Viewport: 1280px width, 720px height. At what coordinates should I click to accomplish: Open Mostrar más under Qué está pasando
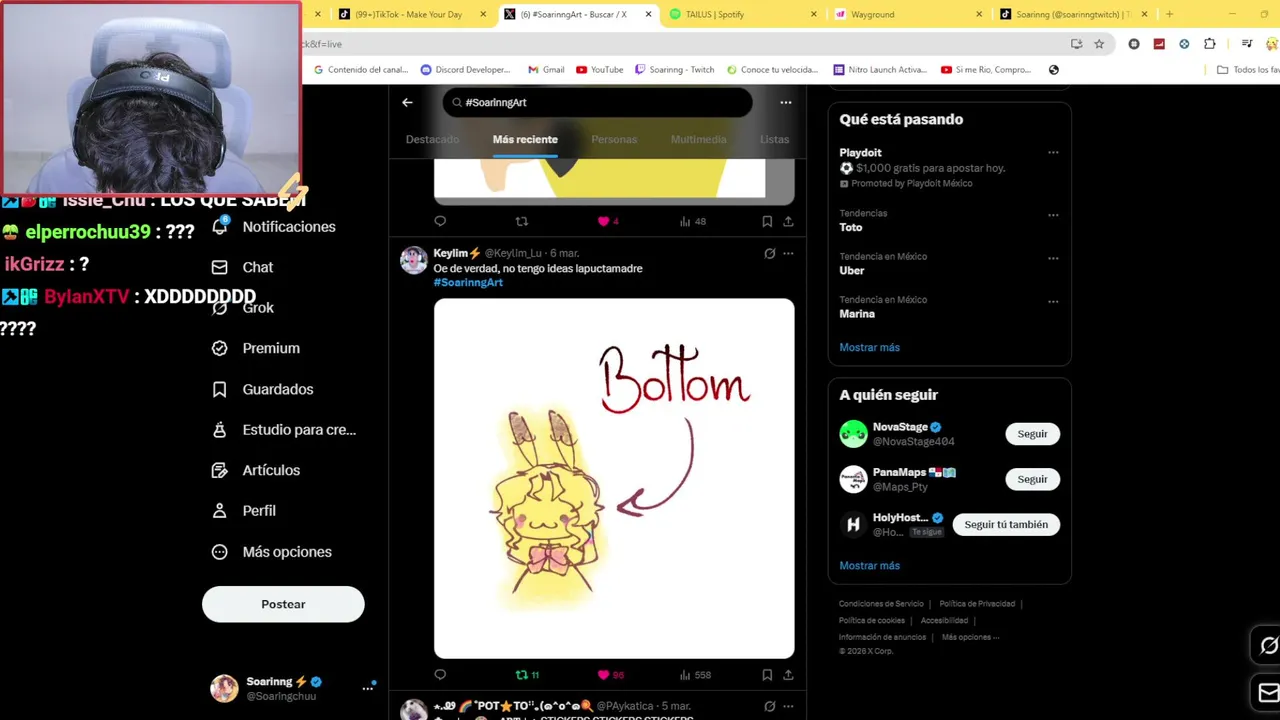coord(869,347)
